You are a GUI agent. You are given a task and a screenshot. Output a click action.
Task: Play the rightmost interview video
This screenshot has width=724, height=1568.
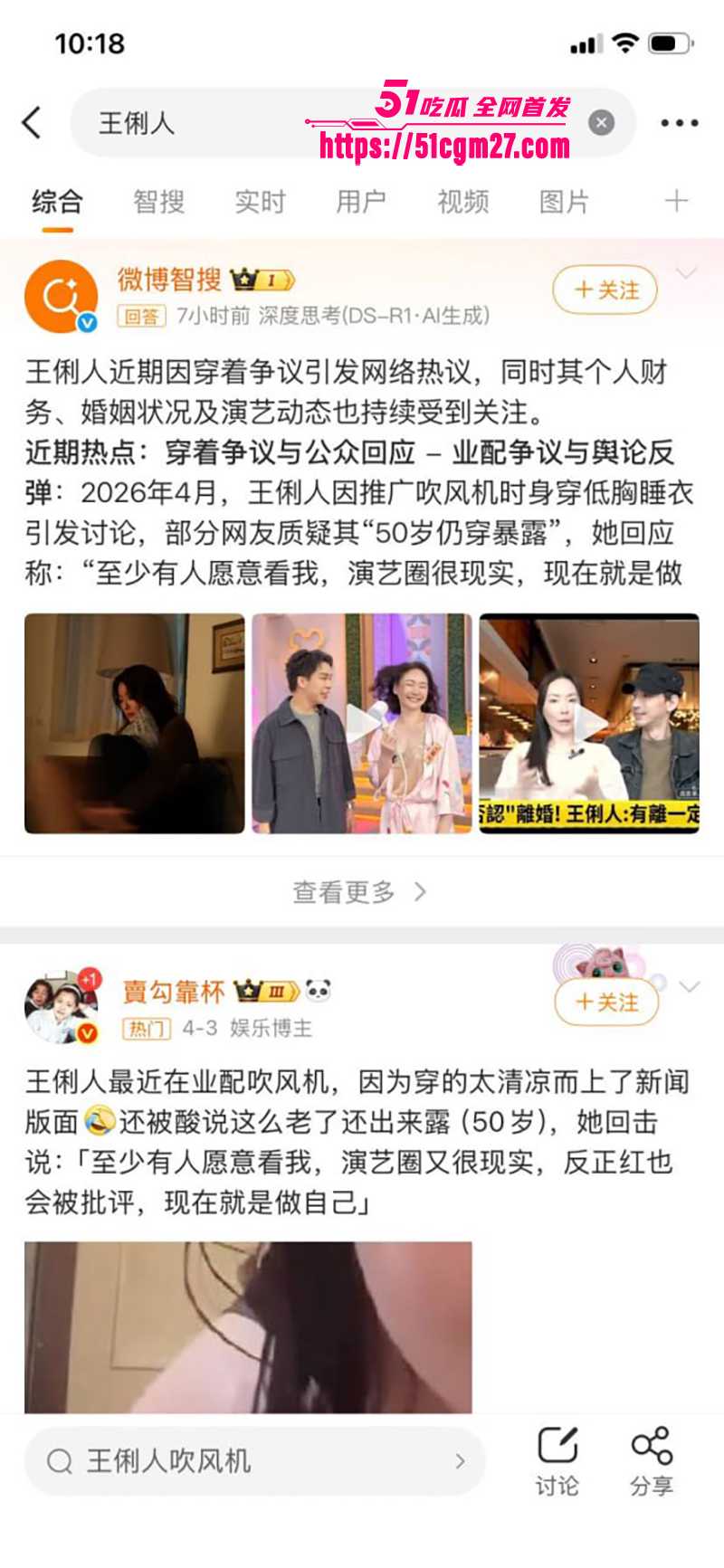coord(589,724)
